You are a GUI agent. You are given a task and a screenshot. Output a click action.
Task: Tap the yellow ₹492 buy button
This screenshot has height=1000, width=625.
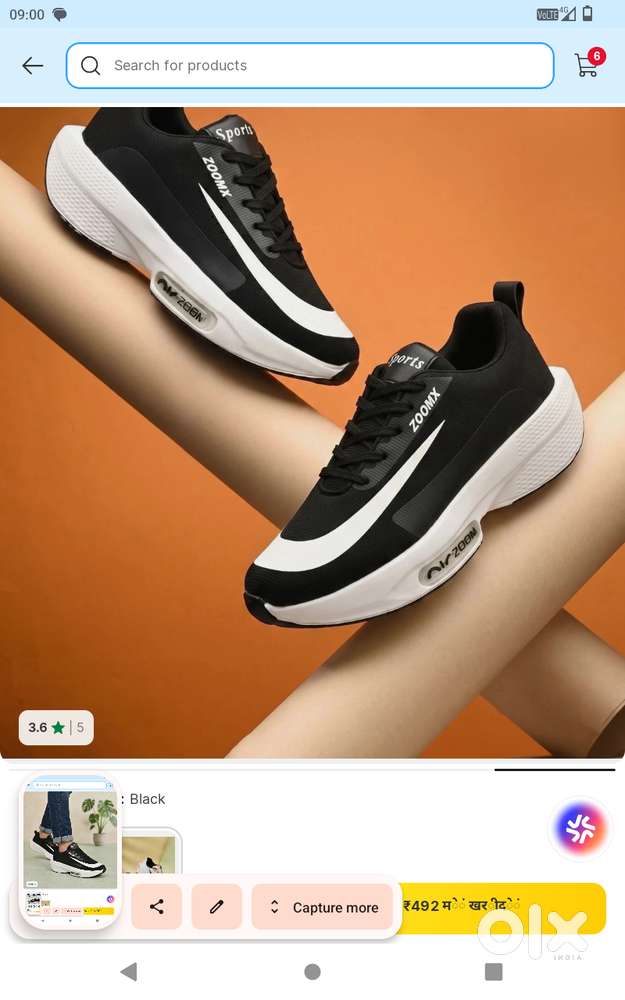(501, 908)
